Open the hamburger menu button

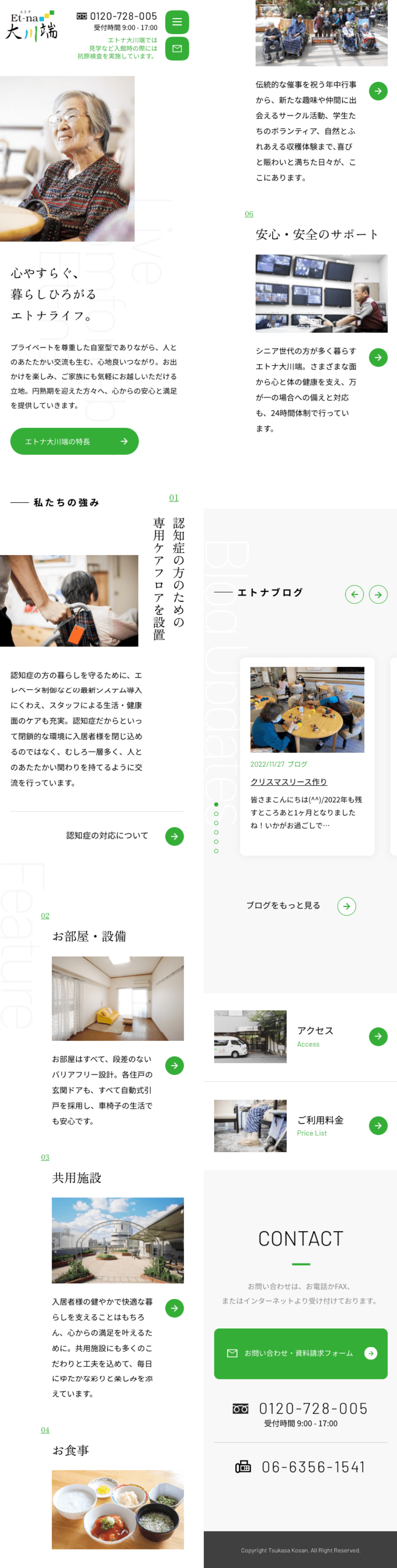[x=177, y=22]
